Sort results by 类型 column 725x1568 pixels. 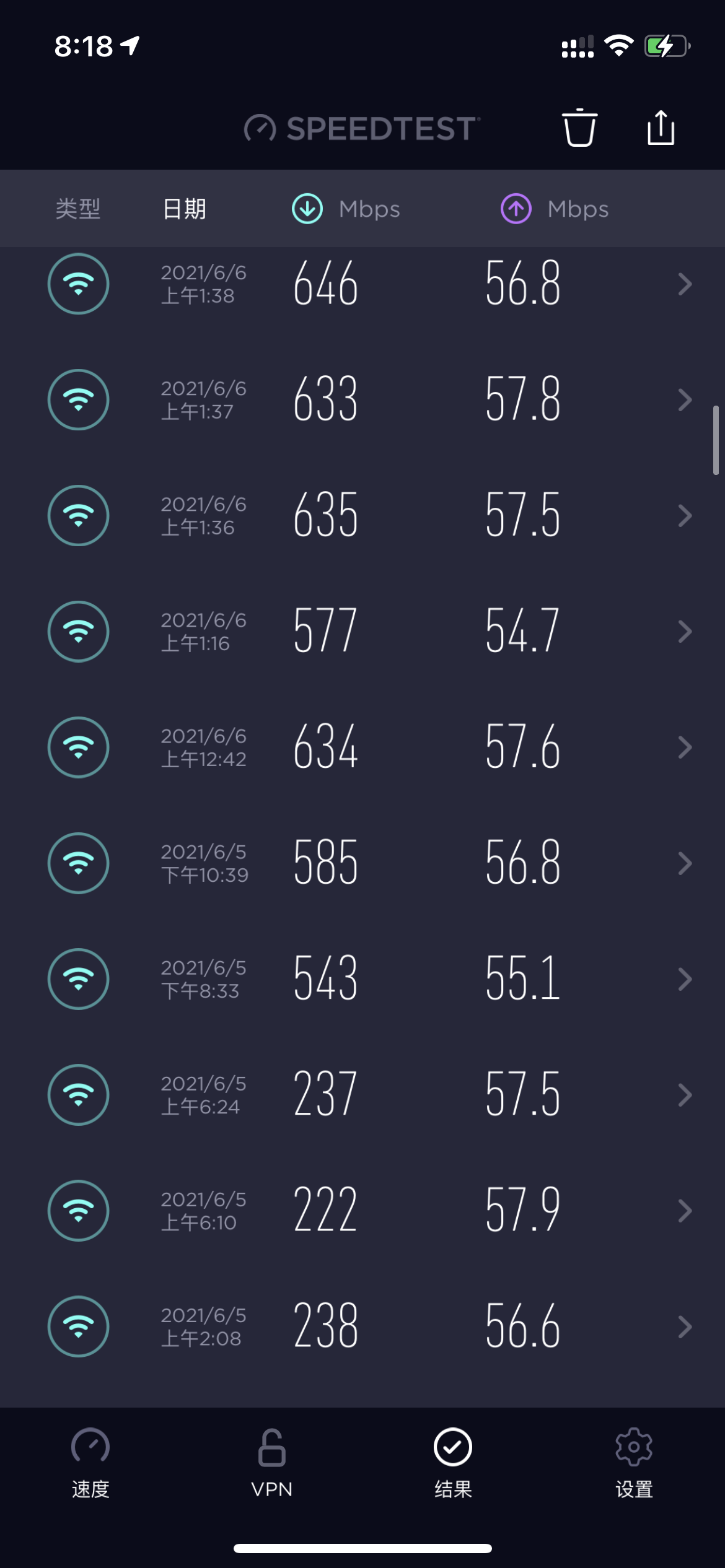pyautogui.click(x=78, y=209)
